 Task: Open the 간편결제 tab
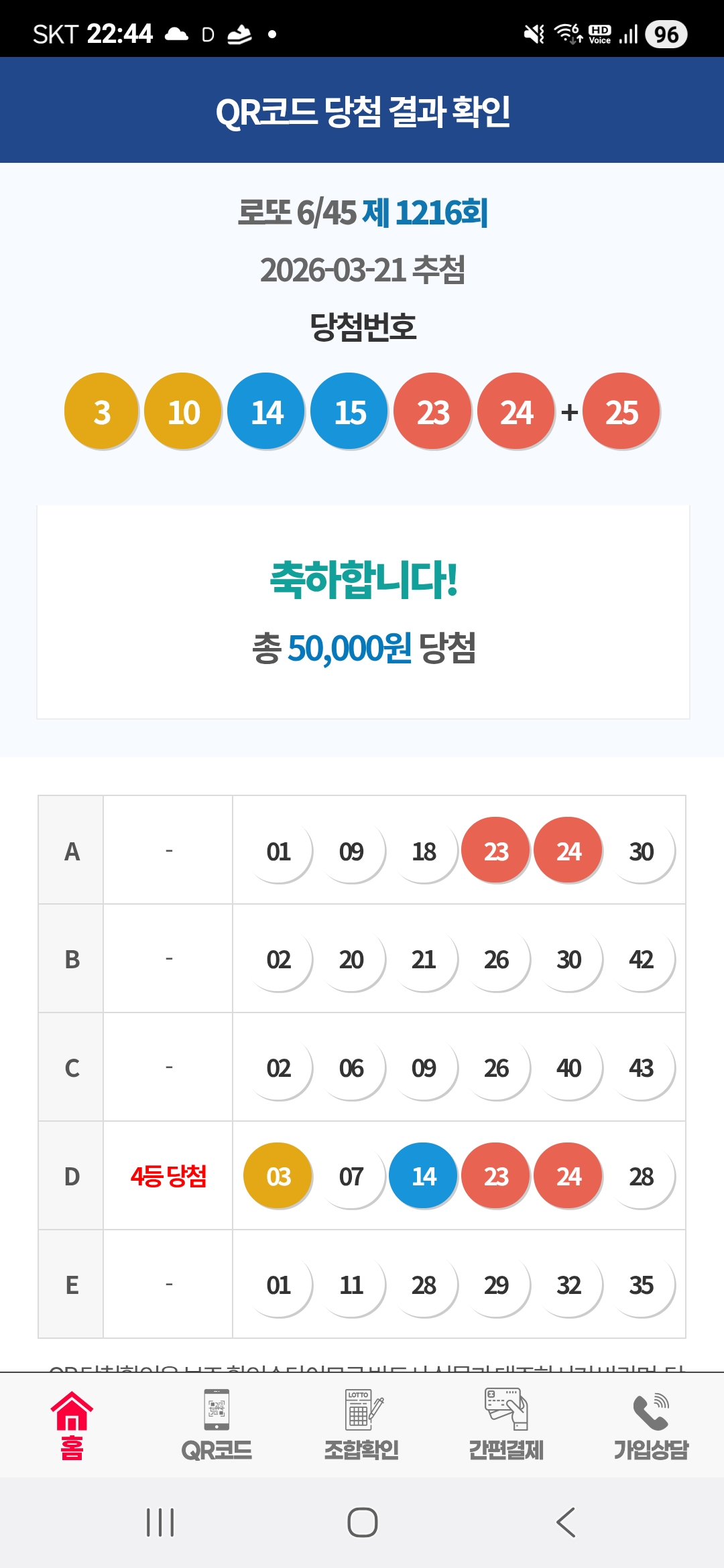506,1425
